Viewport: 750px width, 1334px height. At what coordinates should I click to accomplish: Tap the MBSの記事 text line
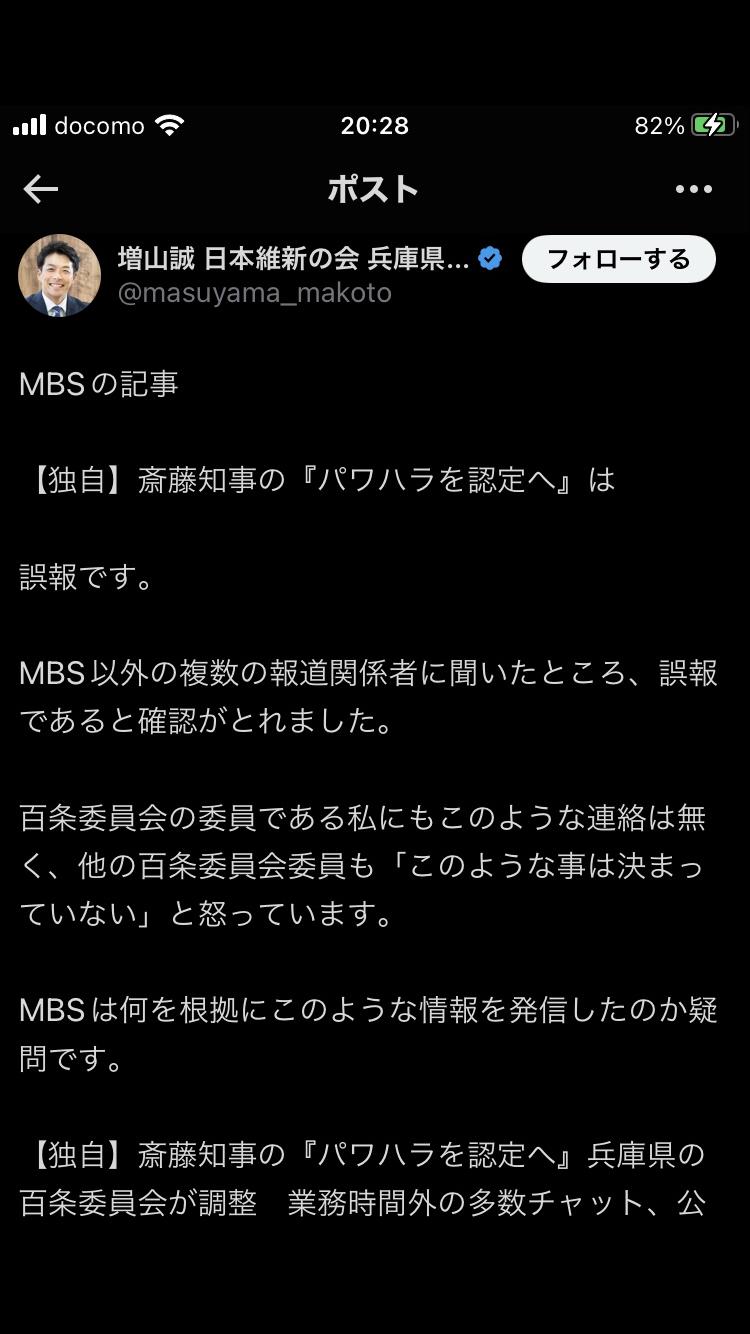tap(98, 383)
